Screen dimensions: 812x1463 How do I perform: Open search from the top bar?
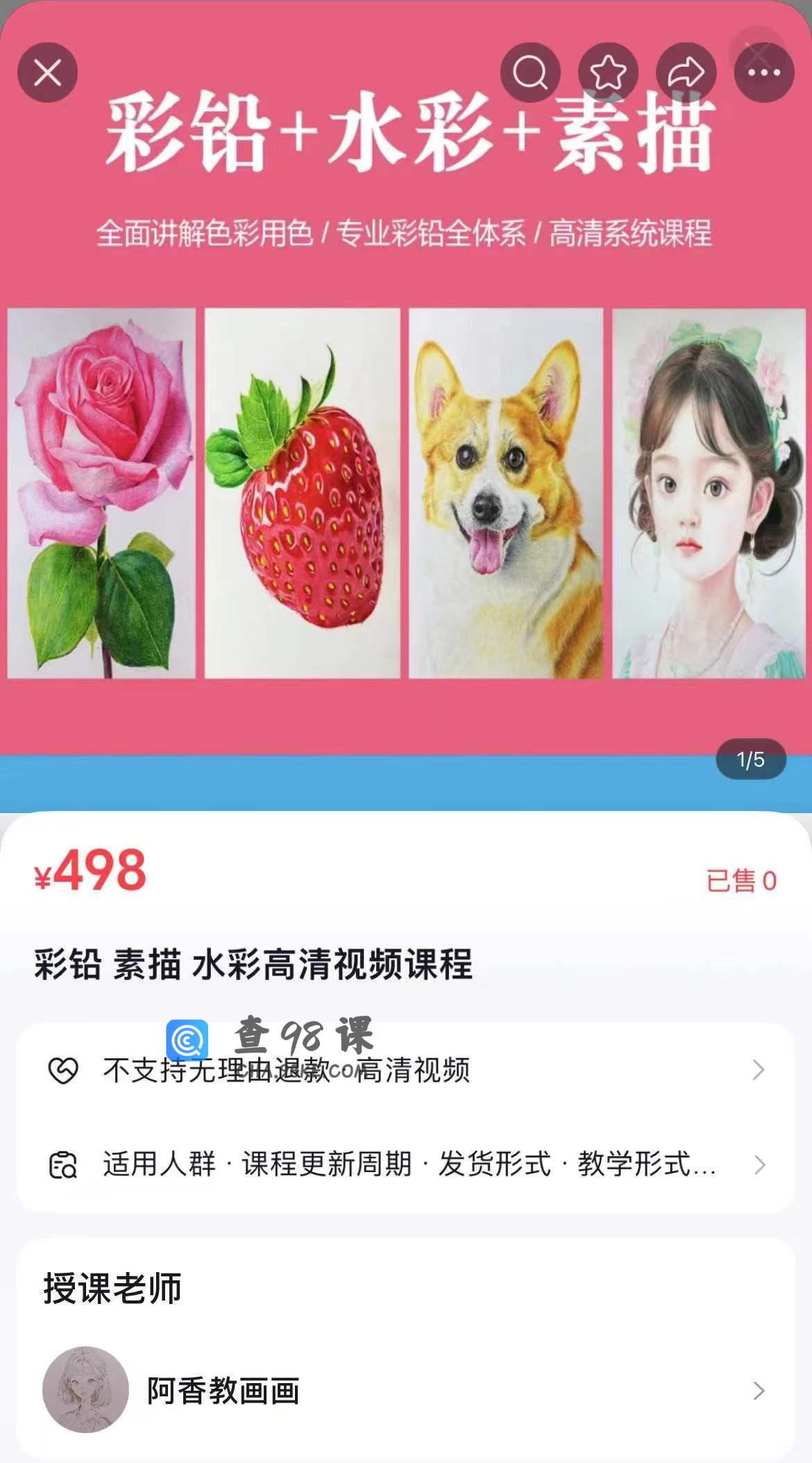530,73
